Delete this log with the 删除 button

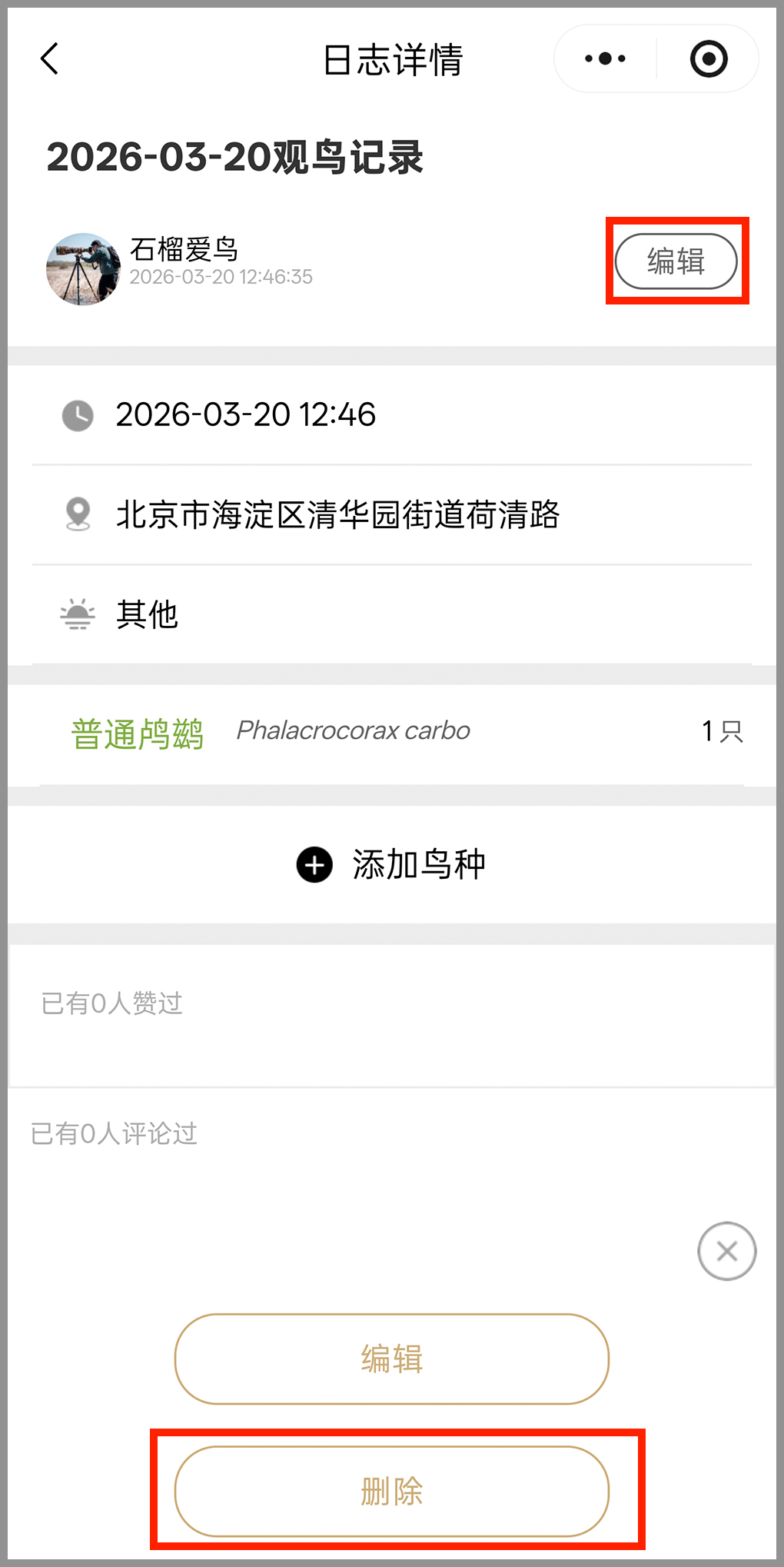392,1491
